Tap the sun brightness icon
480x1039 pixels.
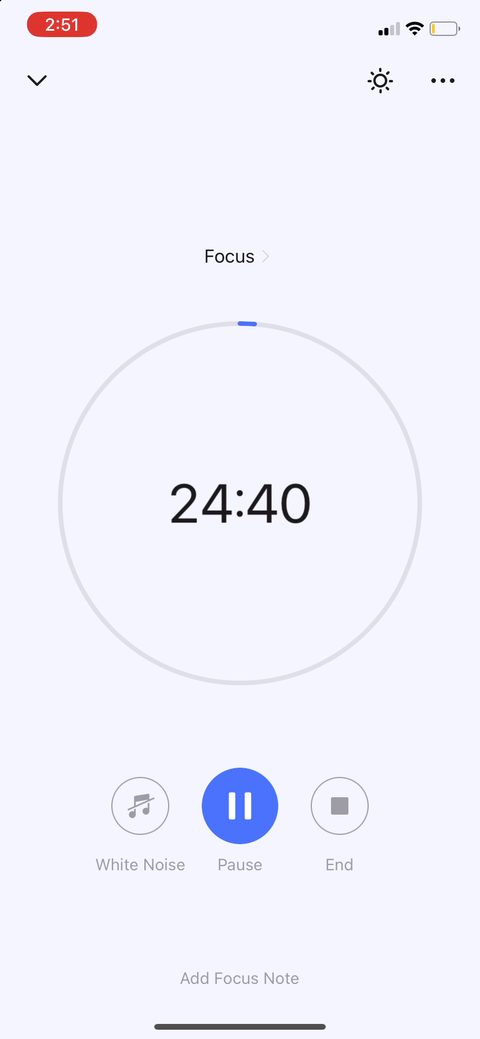click(x=380, y=81)
